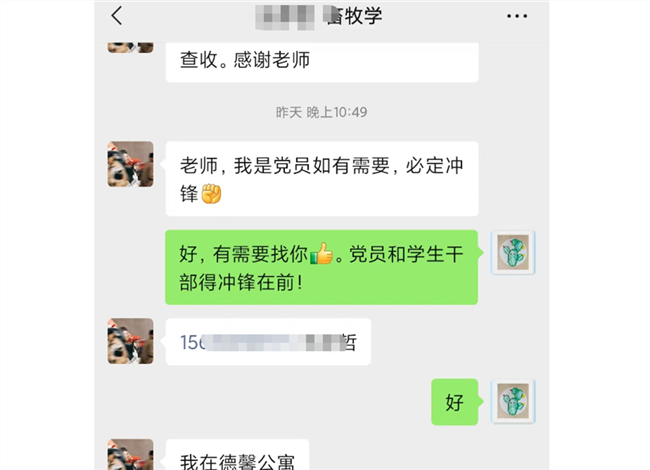Tap the avatar beside the 老师，我是党员 message
The width and height of the screenshot is (650, 470).
130,164
